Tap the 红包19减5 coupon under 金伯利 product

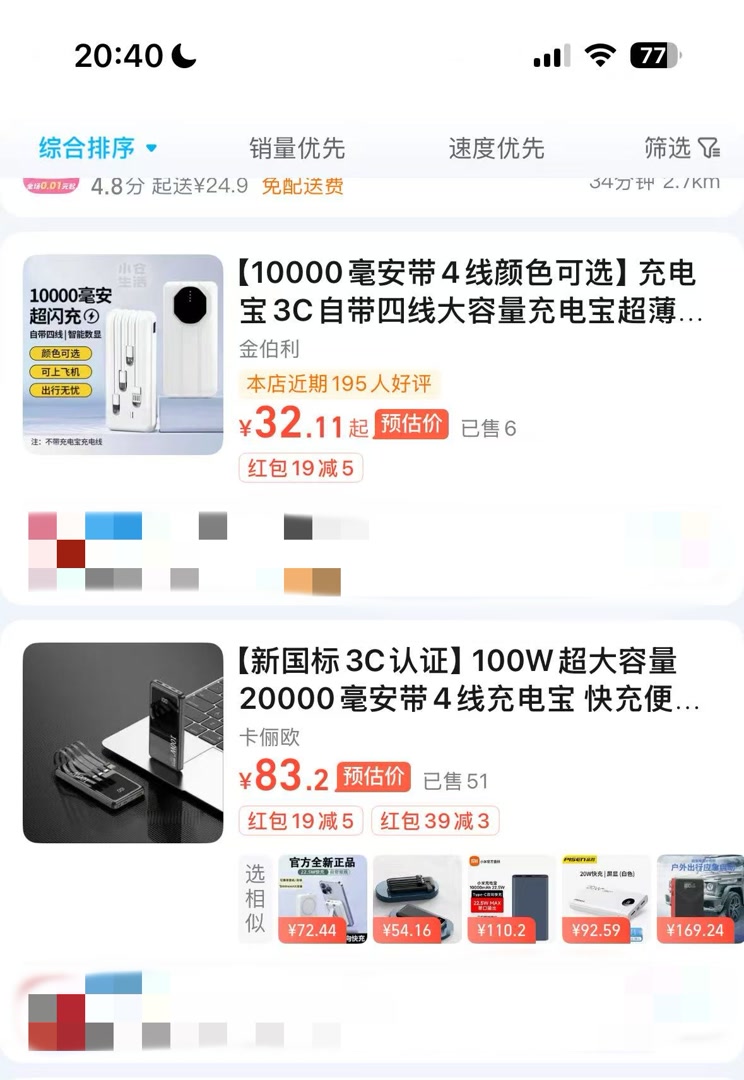(x=301, y=467)
